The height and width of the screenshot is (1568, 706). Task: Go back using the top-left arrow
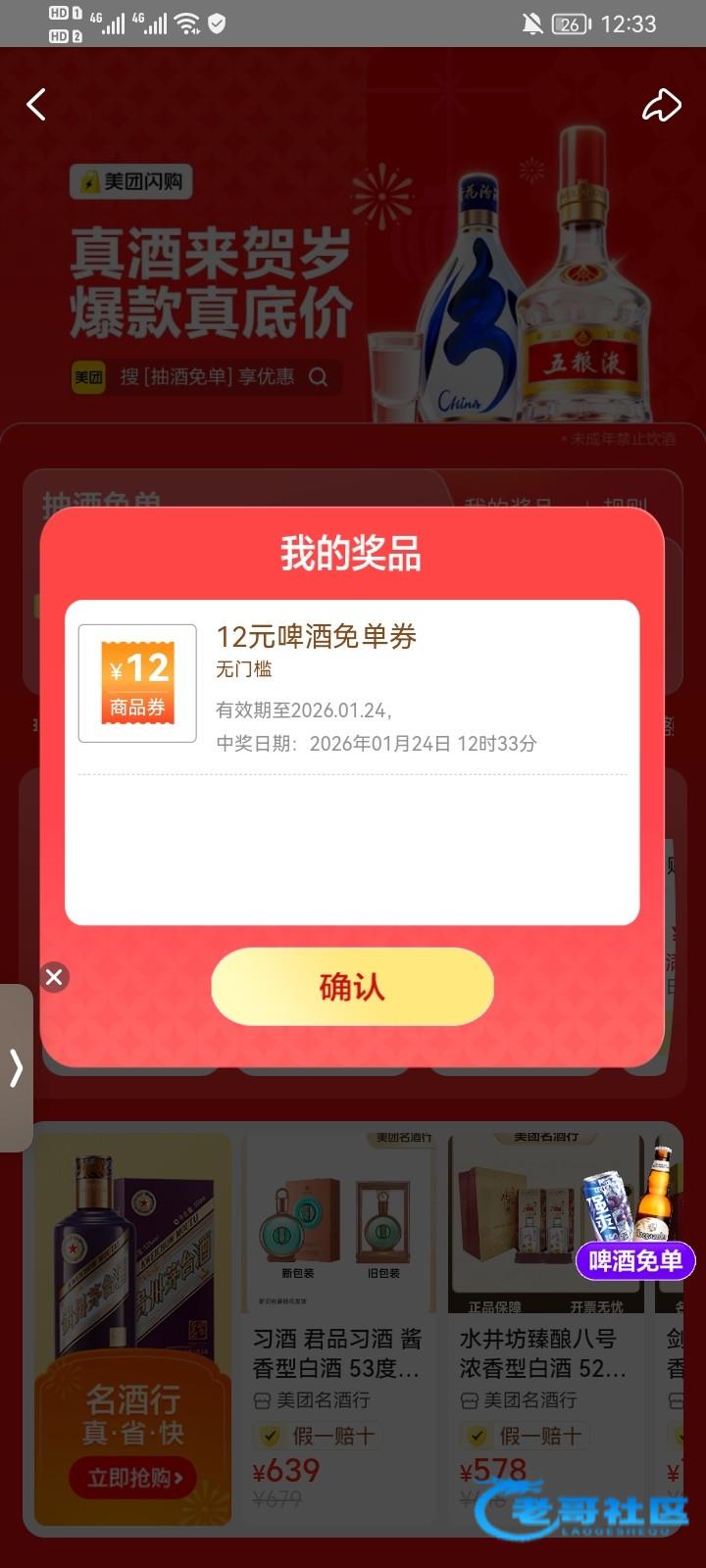[x=36, y=104]
